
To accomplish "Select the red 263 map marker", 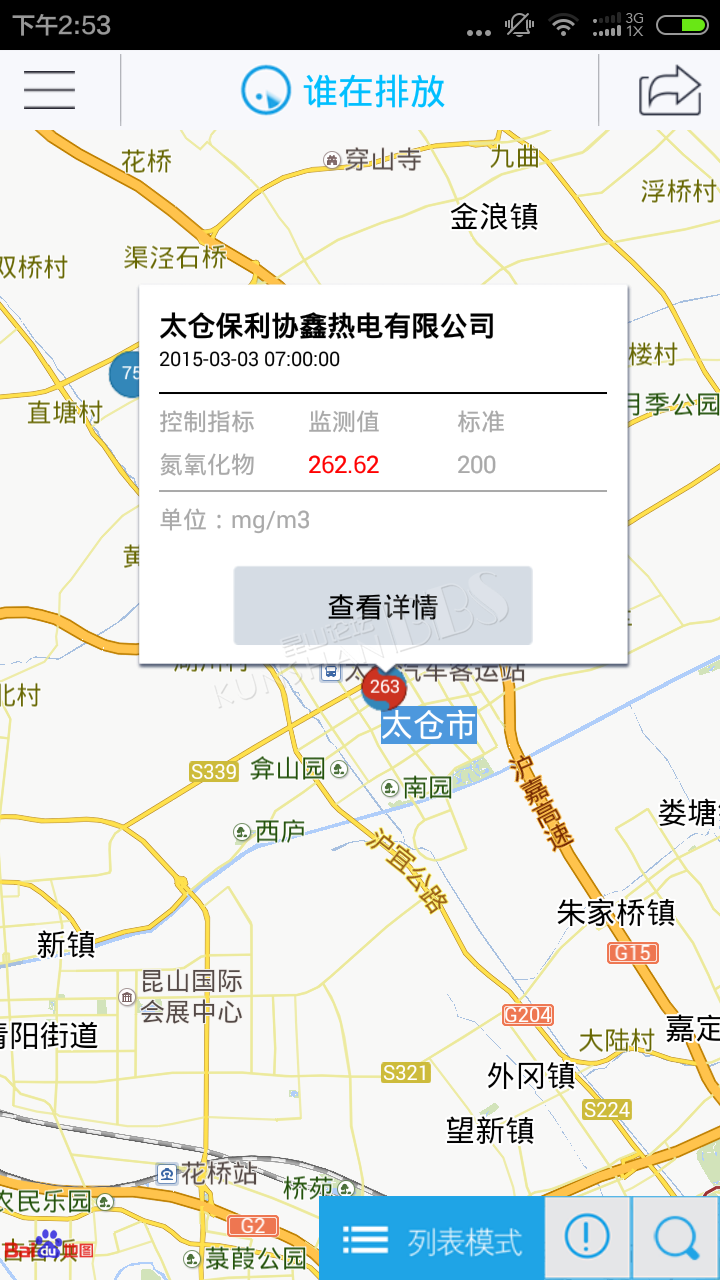I will point(384,688).
